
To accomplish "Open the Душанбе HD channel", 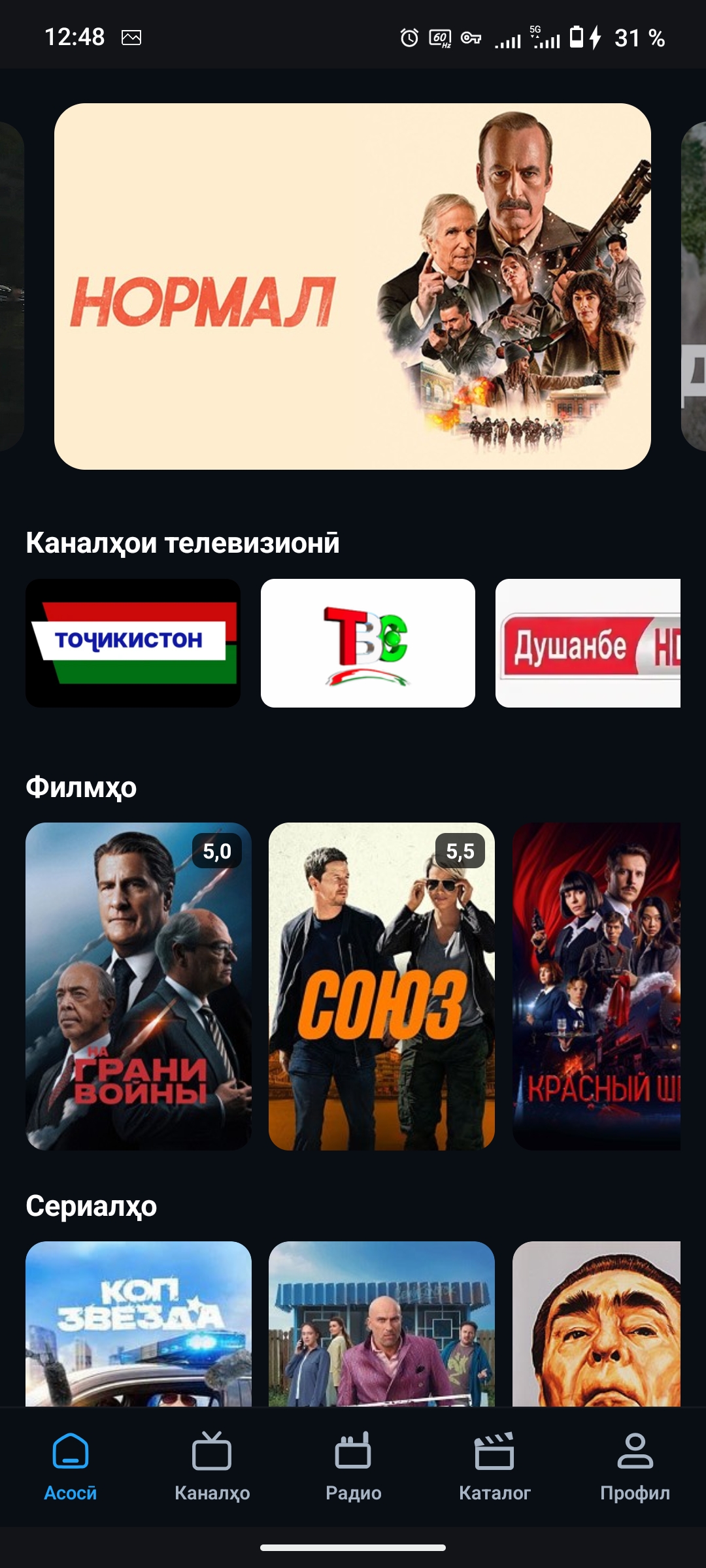I will tap(588, 643).
